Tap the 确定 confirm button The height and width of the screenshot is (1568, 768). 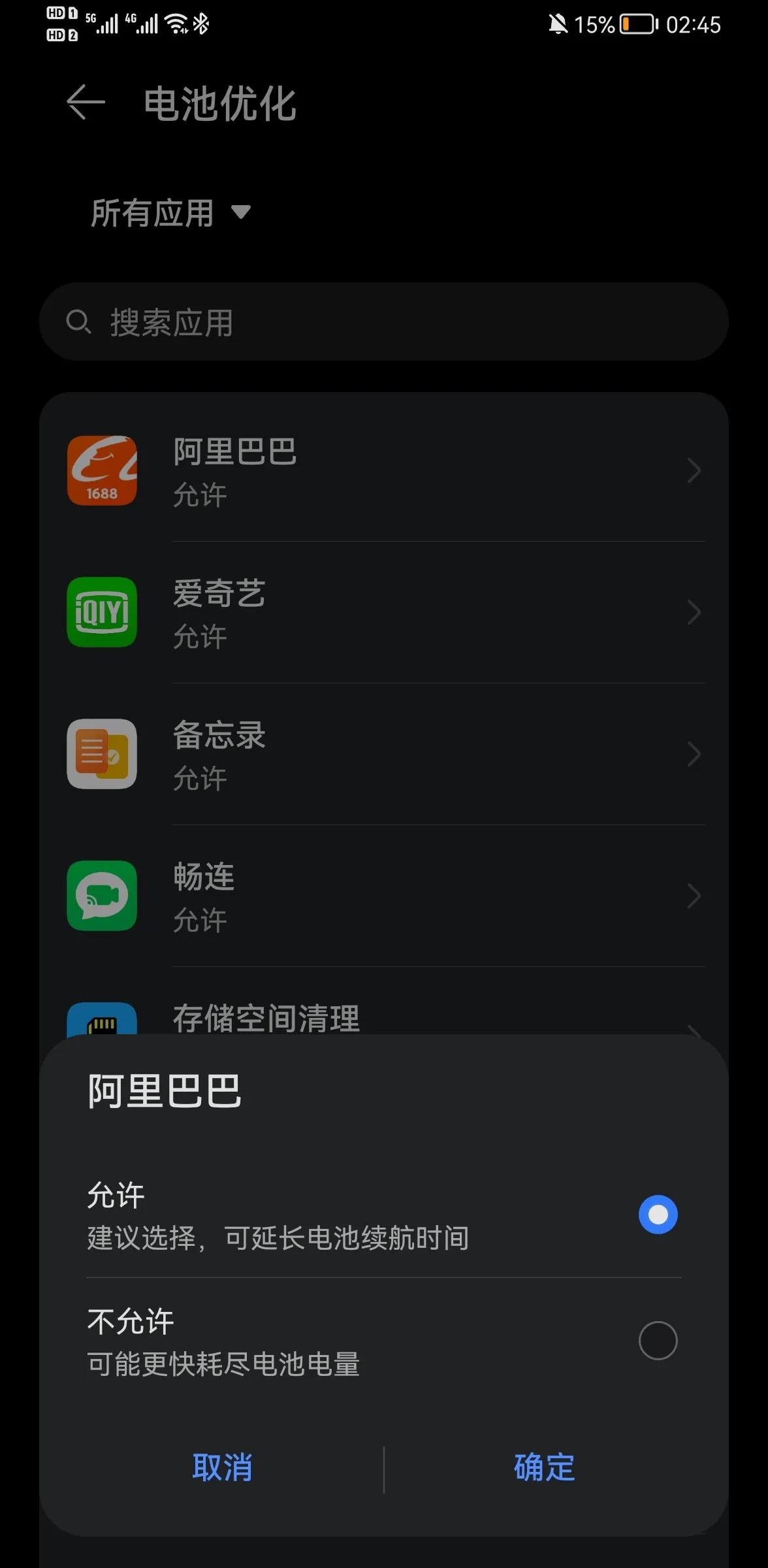pyautogui.click(x=543, y=1467)
